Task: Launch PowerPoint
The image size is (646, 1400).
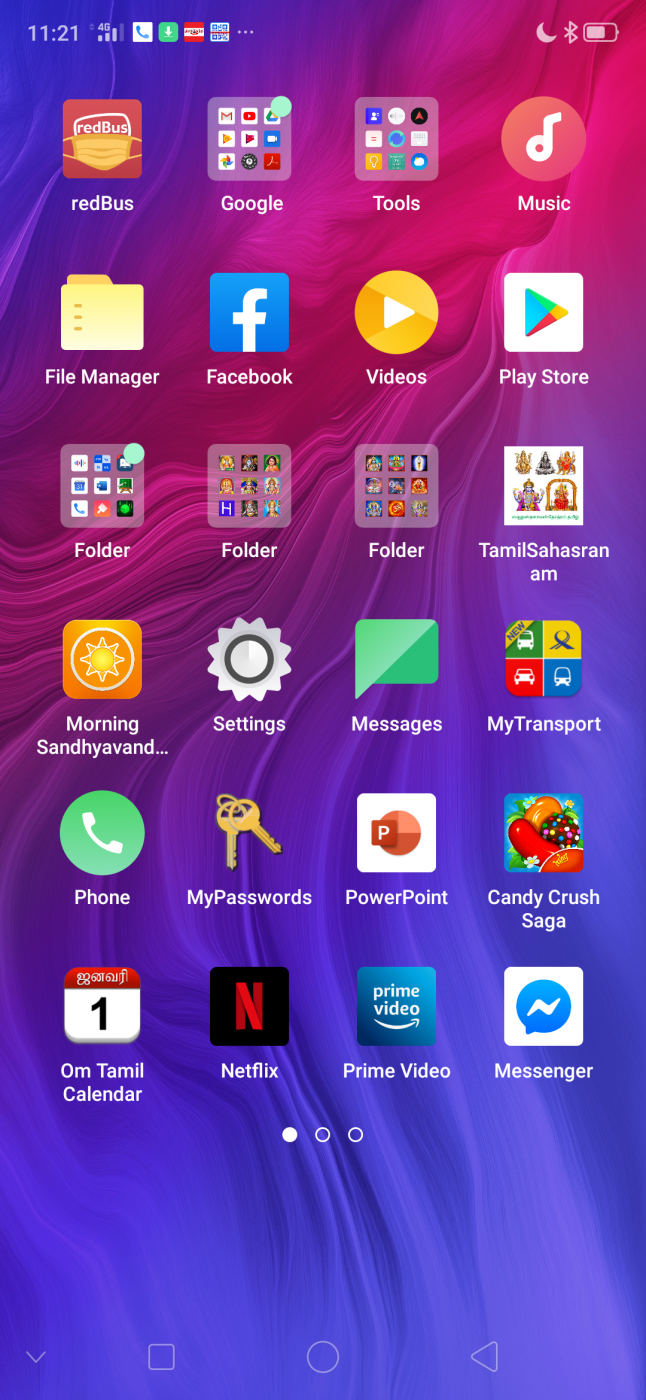Action: [x=397, y=833]
